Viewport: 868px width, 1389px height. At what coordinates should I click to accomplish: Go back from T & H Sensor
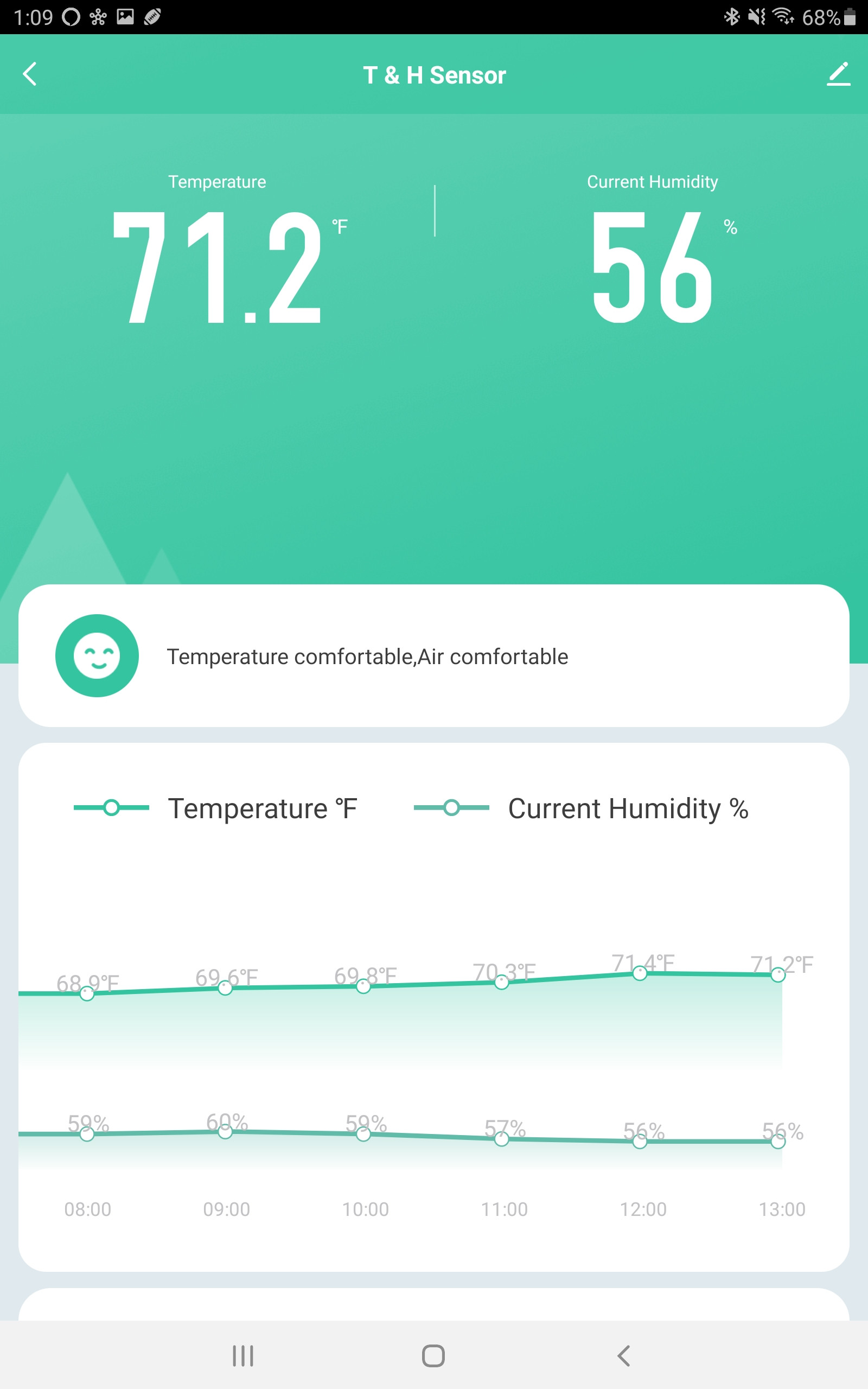click(x=30, y=74)
